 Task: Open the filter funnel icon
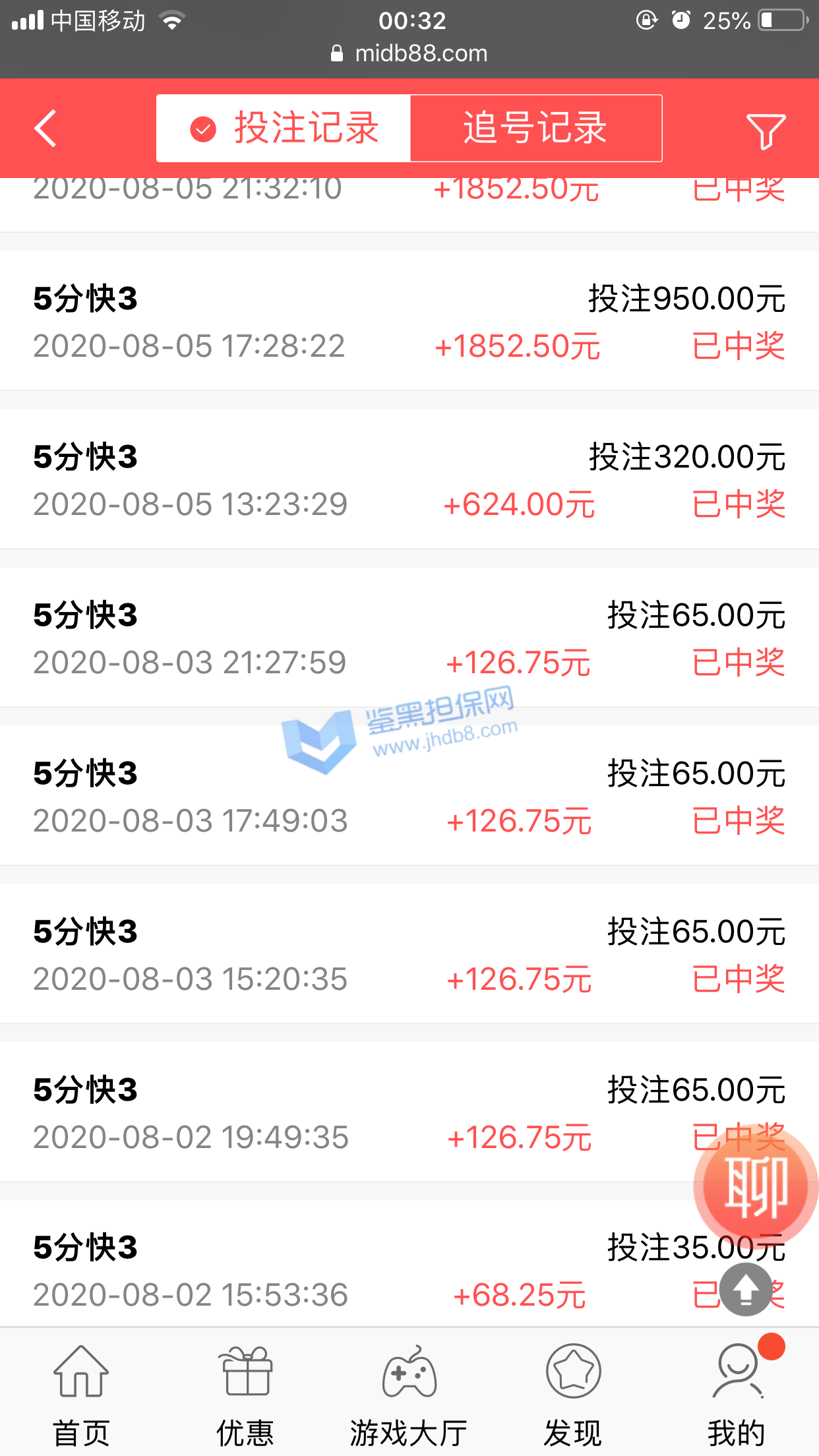(766, 131)
